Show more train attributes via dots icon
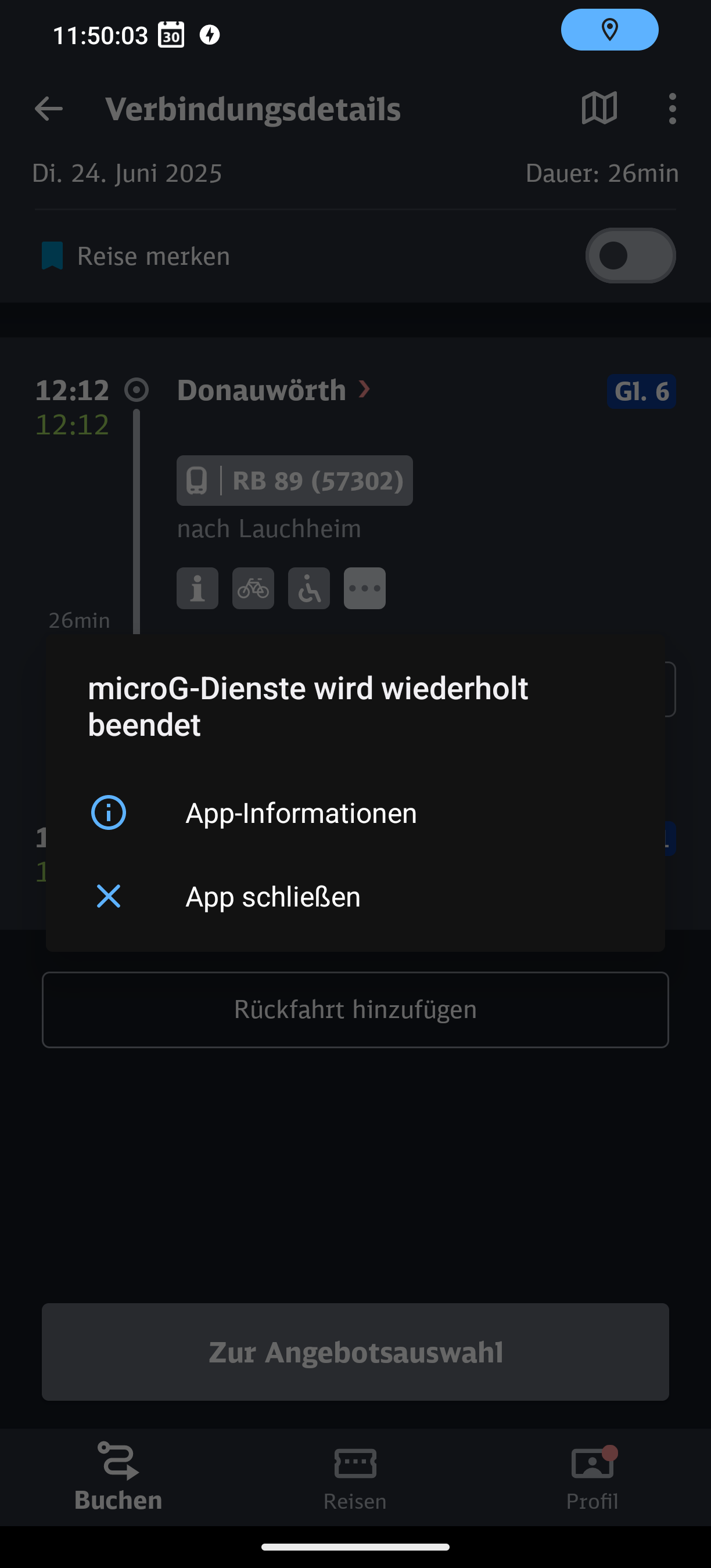This screenshot has height=1568, width=711. [365, 589]
